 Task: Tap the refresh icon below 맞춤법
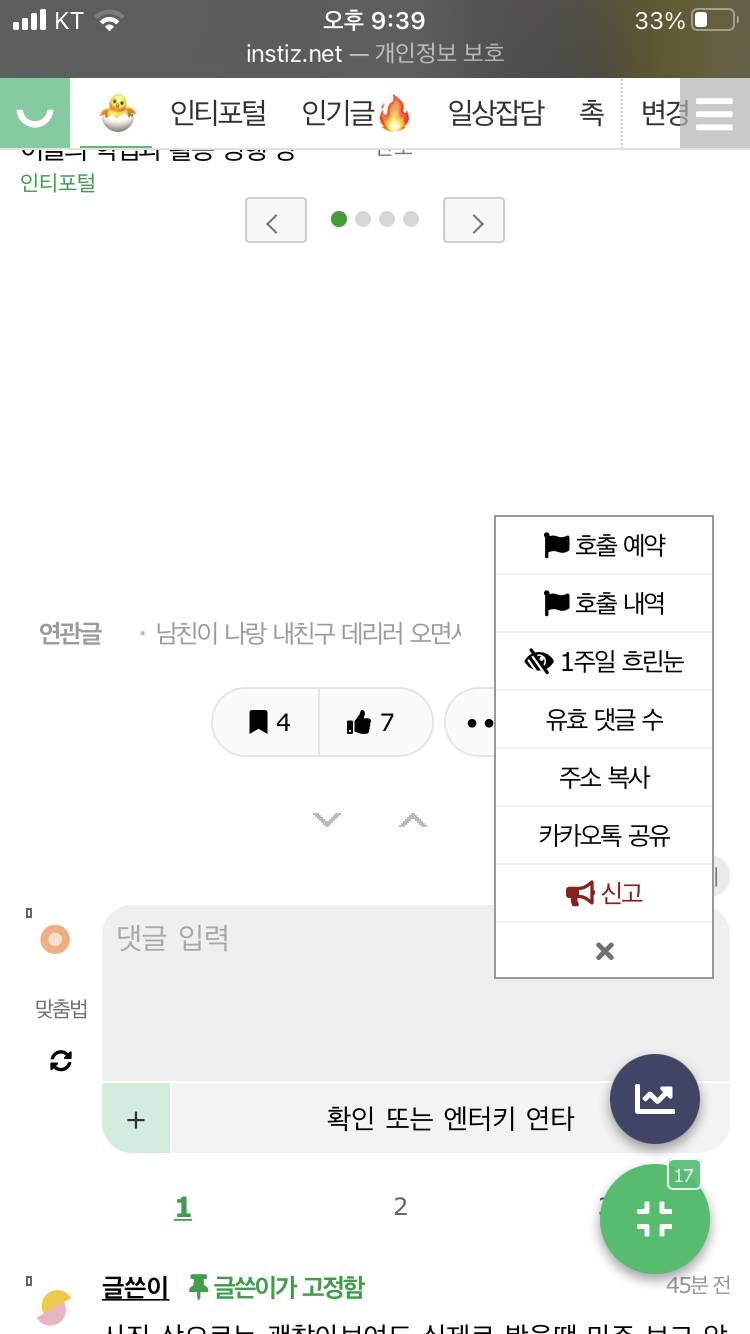(x=60, y=1061)
